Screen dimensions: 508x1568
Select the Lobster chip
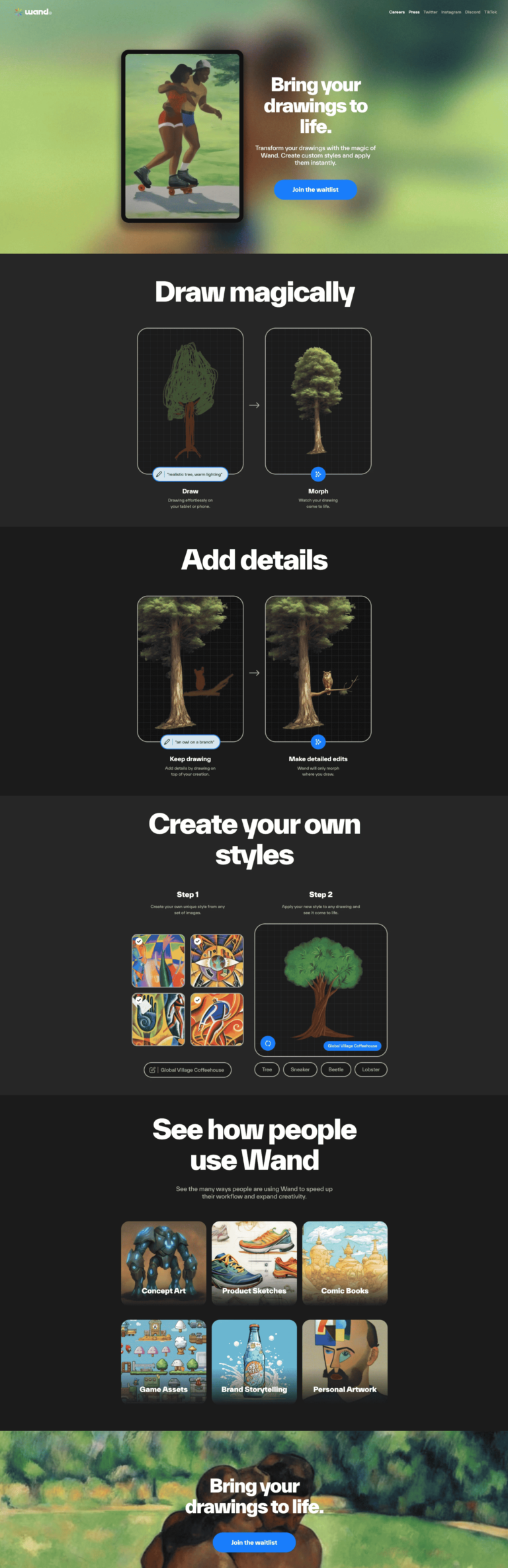[x=370, y=1069]
